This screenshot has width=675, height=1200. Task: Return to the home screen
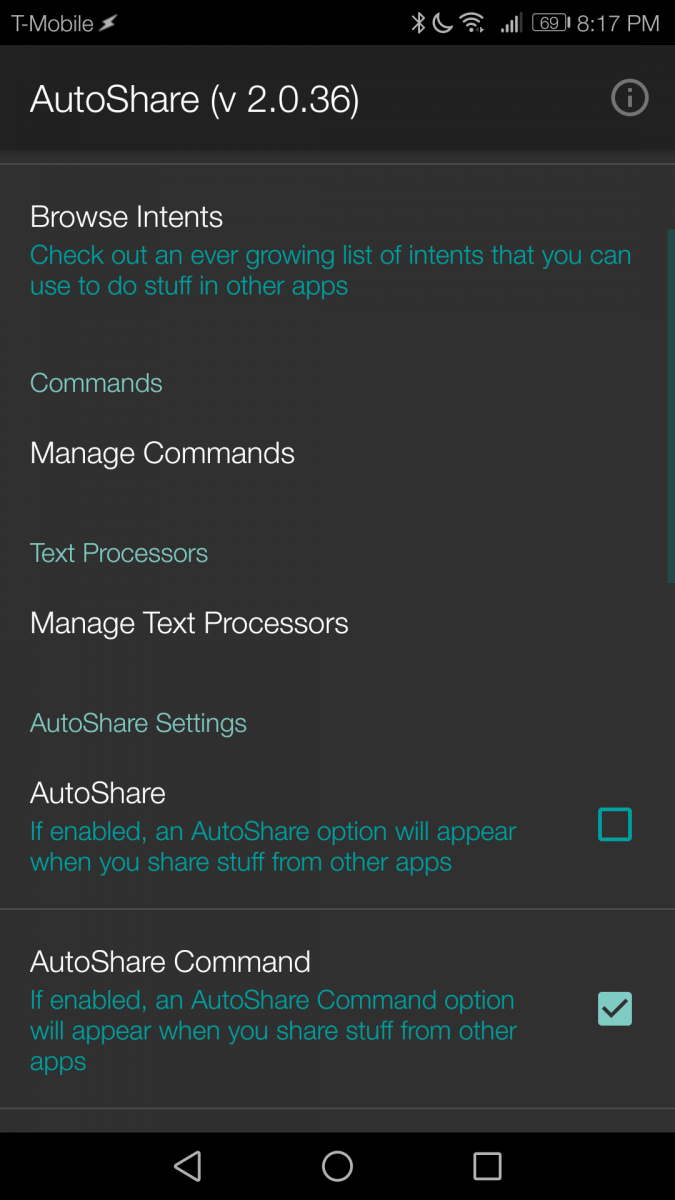click(337, 1166)
